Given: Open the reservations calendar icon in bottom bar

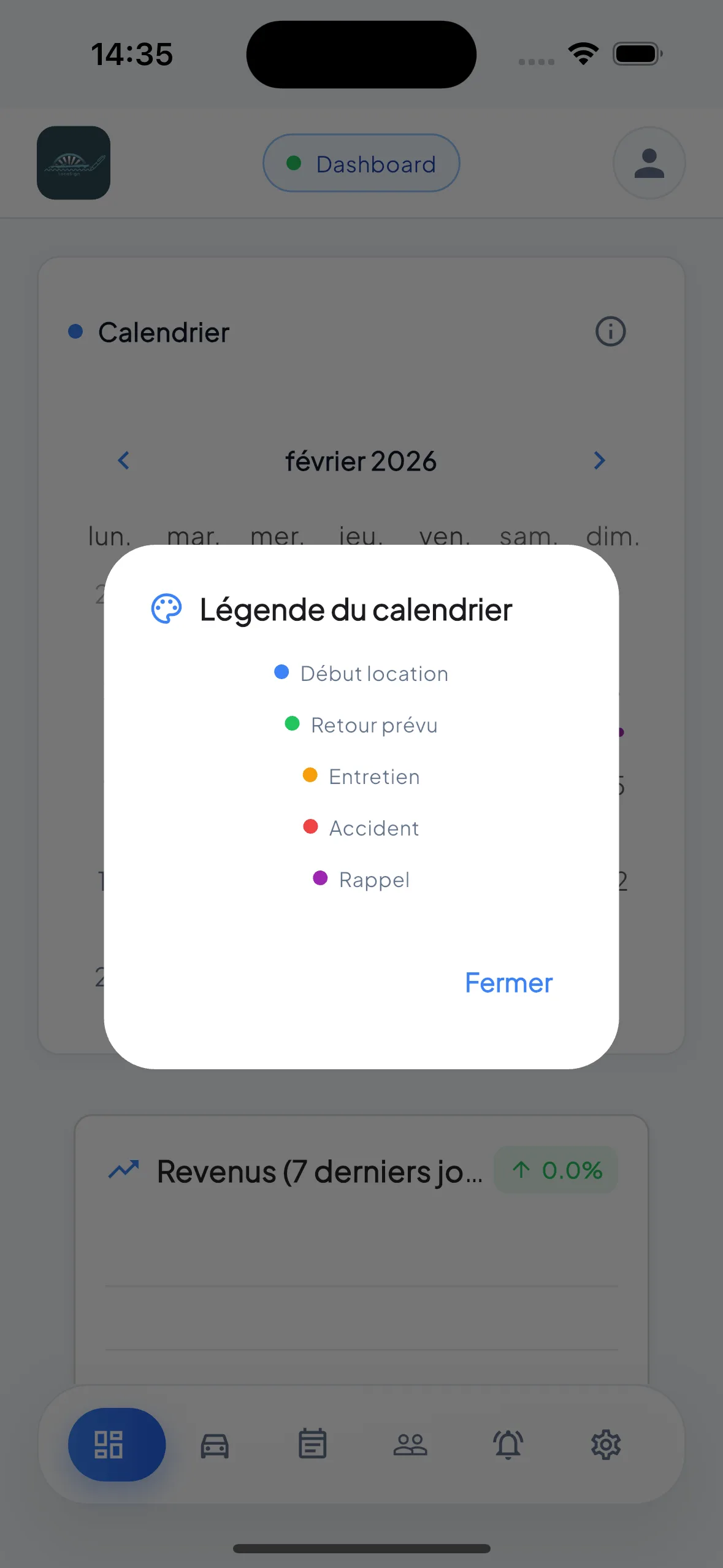Looking at the screenshot, I should (312, 1443).
